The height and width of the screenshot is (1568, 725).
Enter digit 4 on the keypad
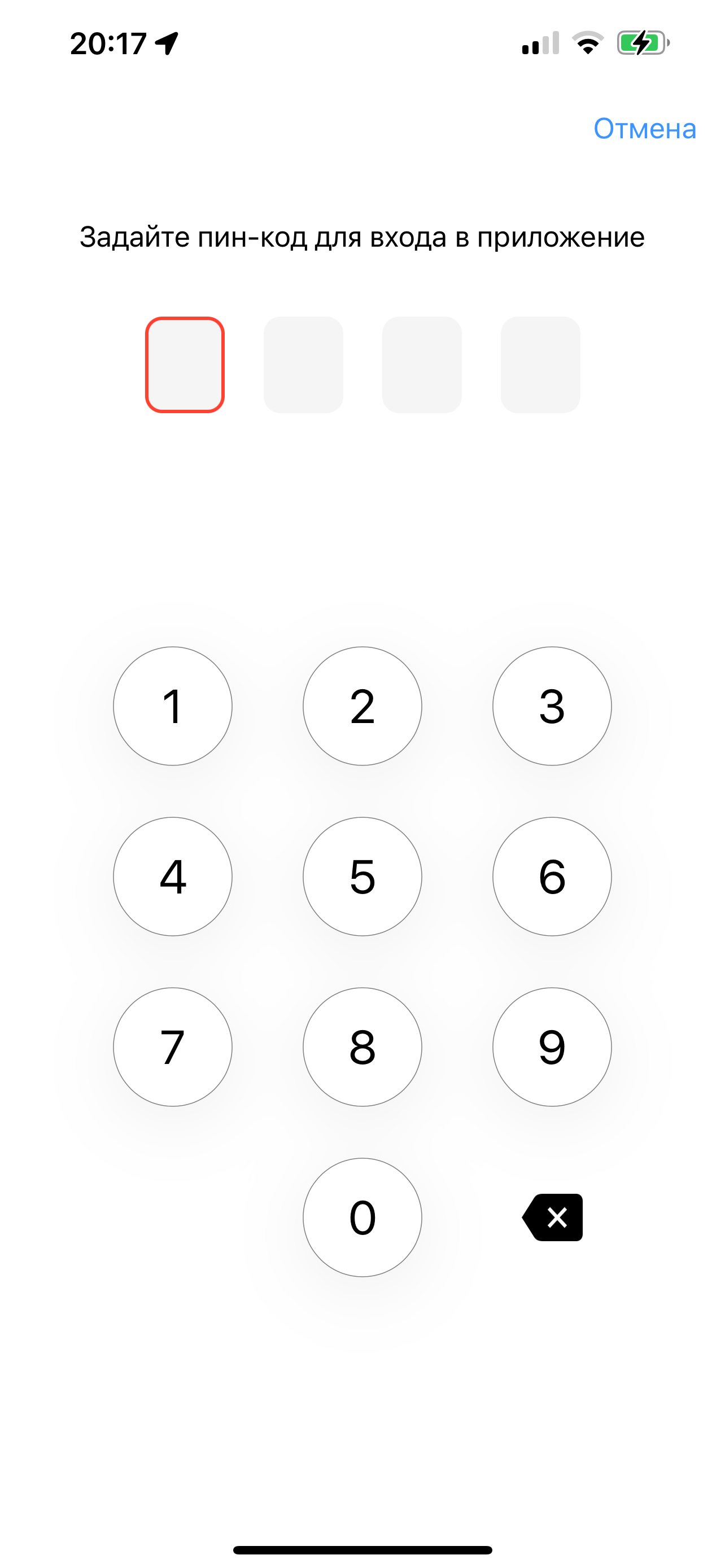173,877
